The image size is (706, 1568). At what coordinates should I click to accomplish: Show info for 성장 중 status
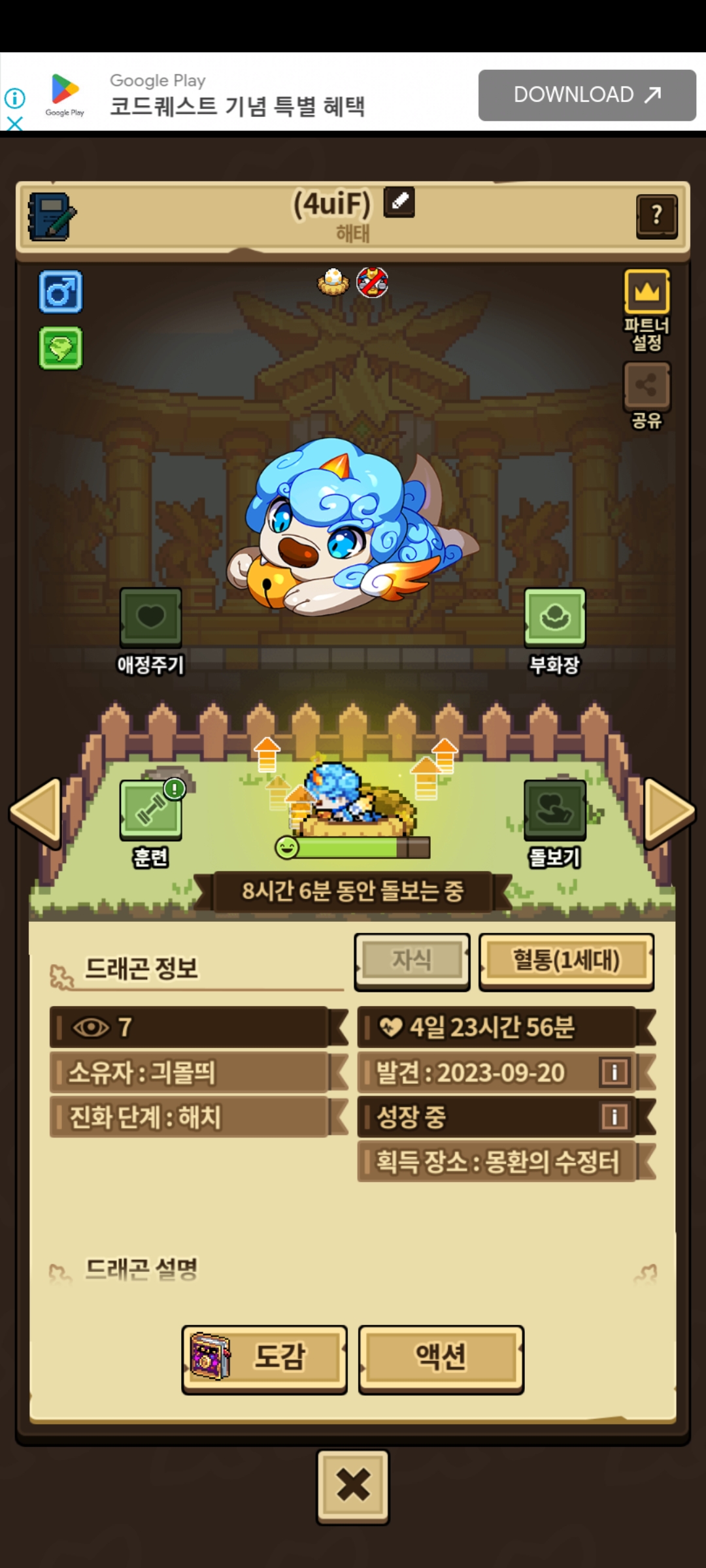tap(614, 1117)
